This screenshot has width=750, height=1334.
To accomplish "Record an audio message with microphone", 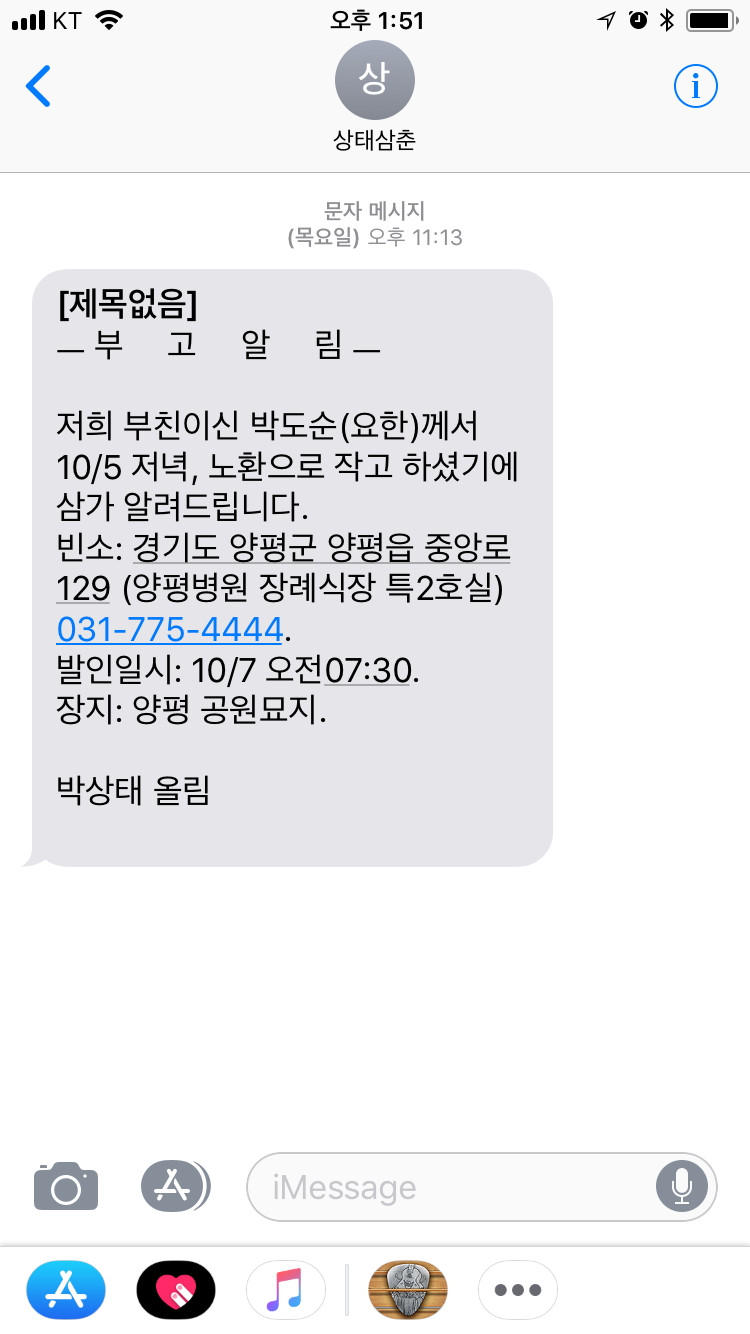I will pos(682,1187).
